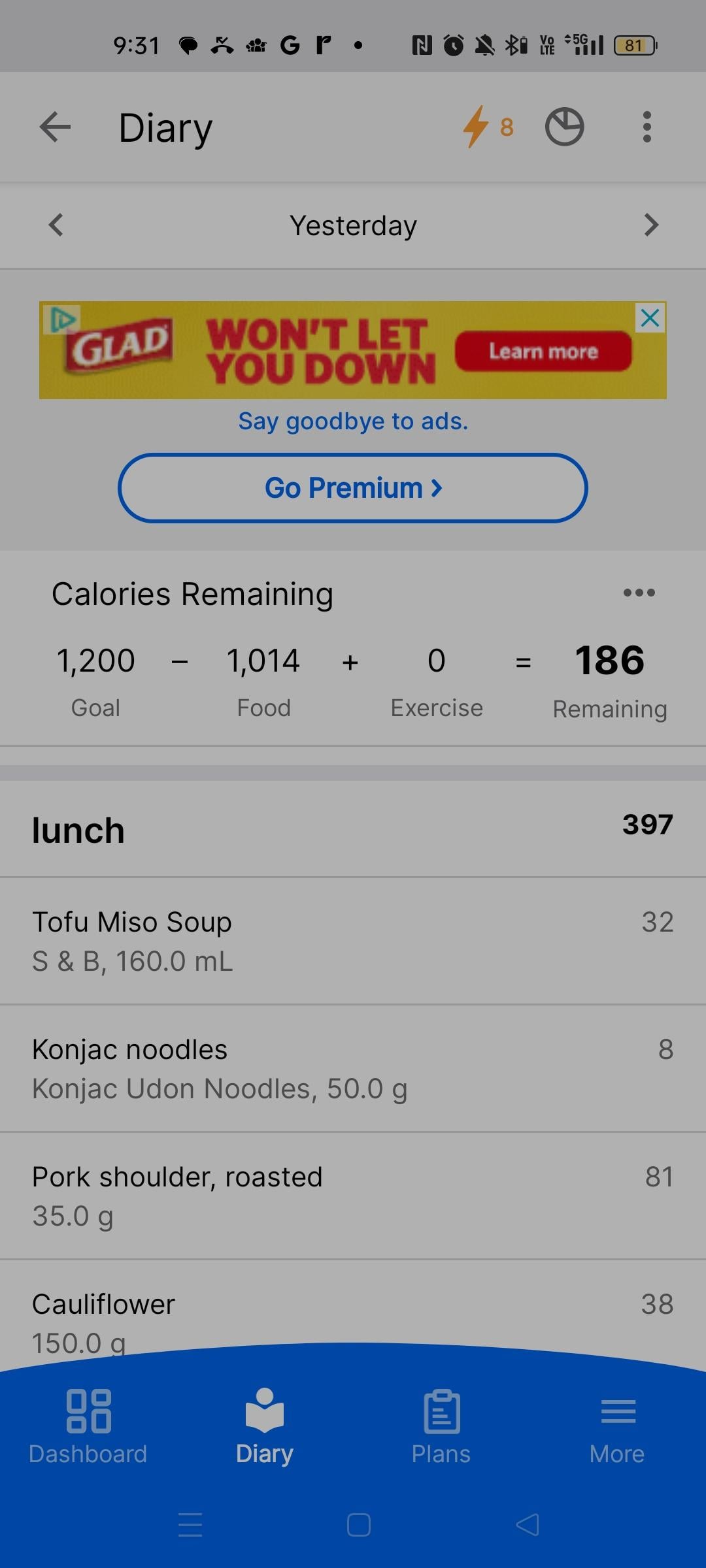Screen dimensions: 706x1568
Task: Switch to the Plans tab
Action: click(441, 1427)
